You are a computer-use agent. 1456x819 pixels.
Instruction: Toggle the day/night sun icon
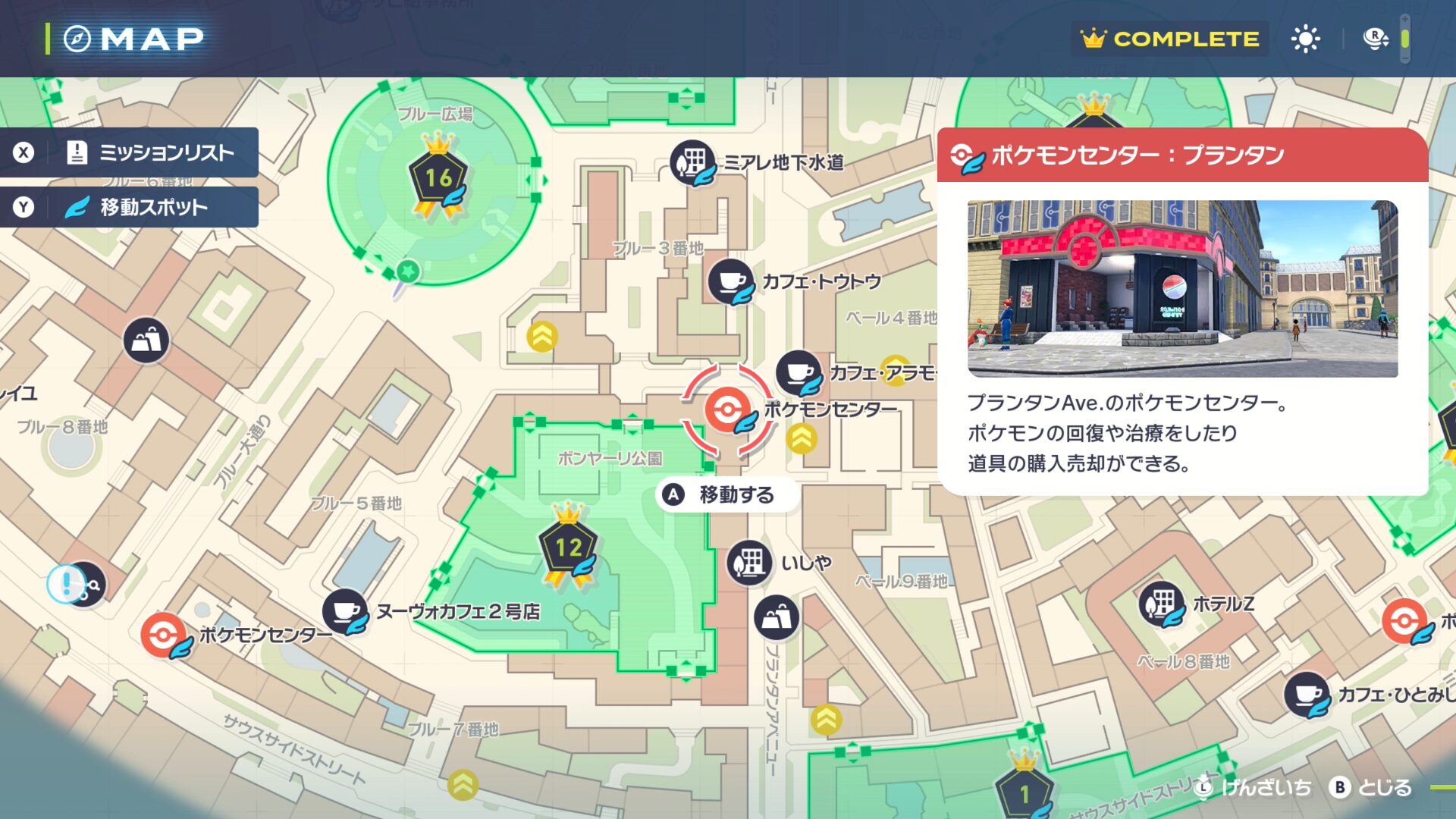(x=1305, y=39)
